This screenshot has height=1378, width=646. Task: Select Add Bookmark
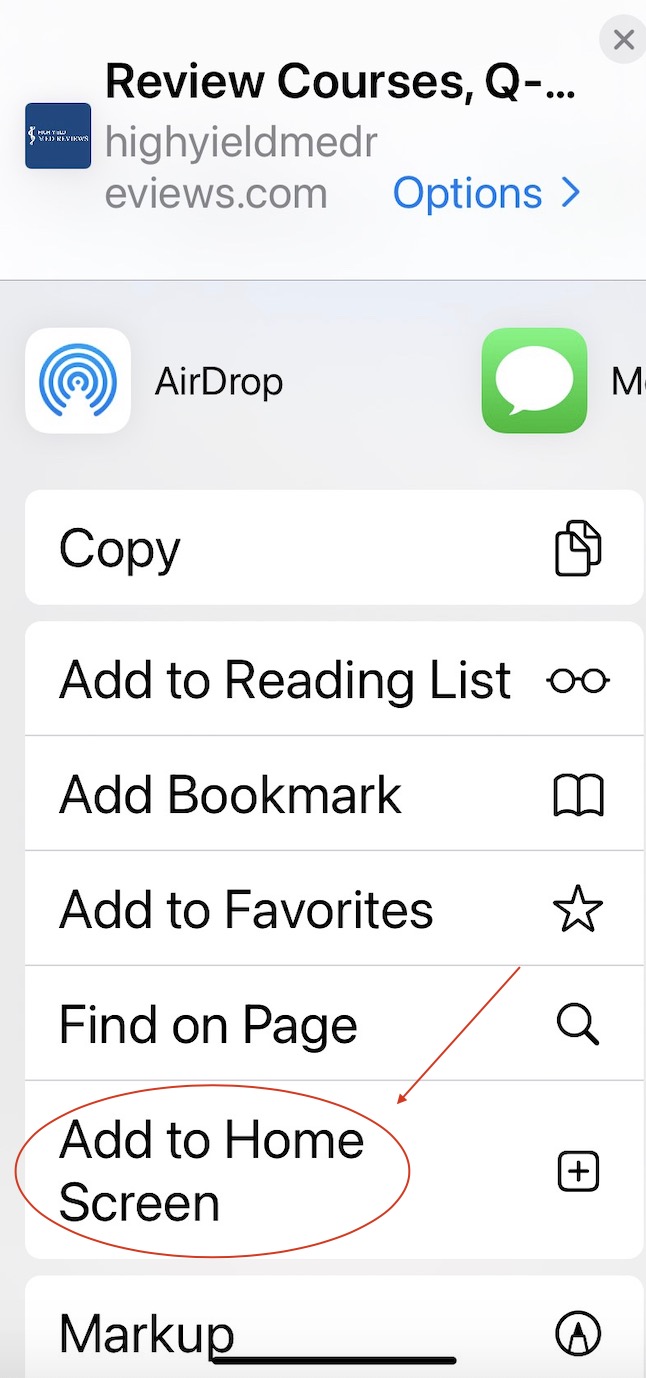coord(334,794)
